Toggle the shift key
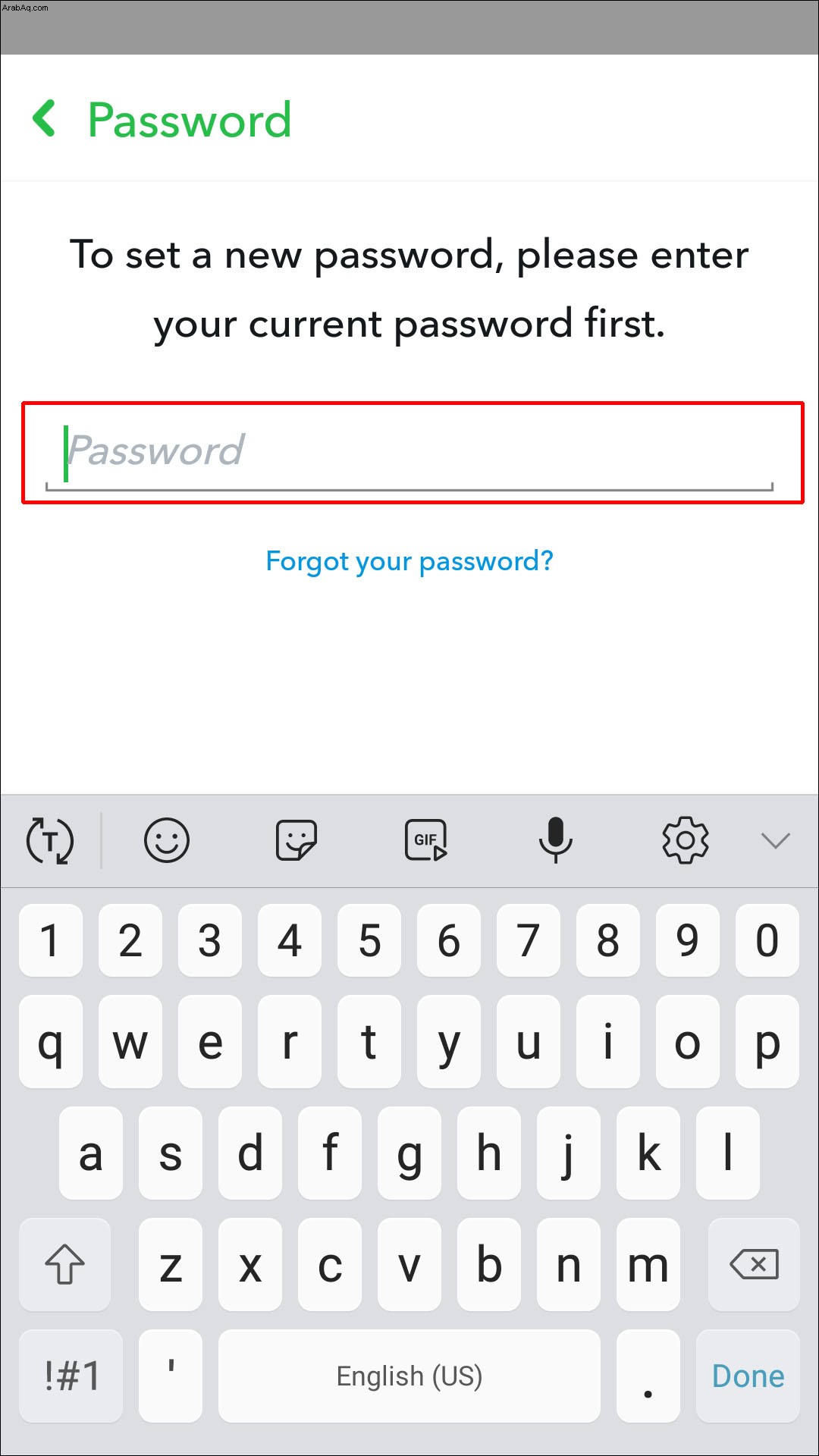The height and width of the screenshot is (1456, 819). click(x=65, y=1264)
